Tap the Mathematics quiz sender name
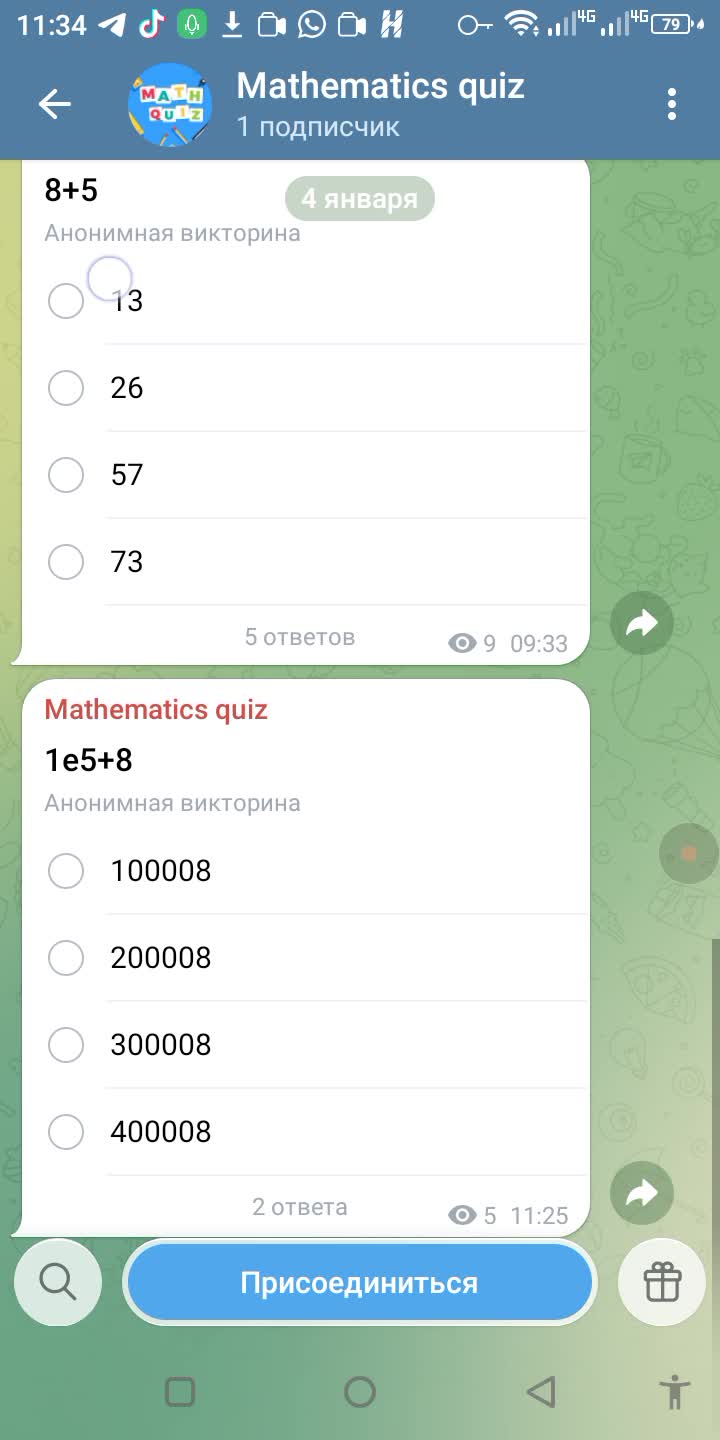This screenshot has width=720, height=1440. click(x=156, y=710)
